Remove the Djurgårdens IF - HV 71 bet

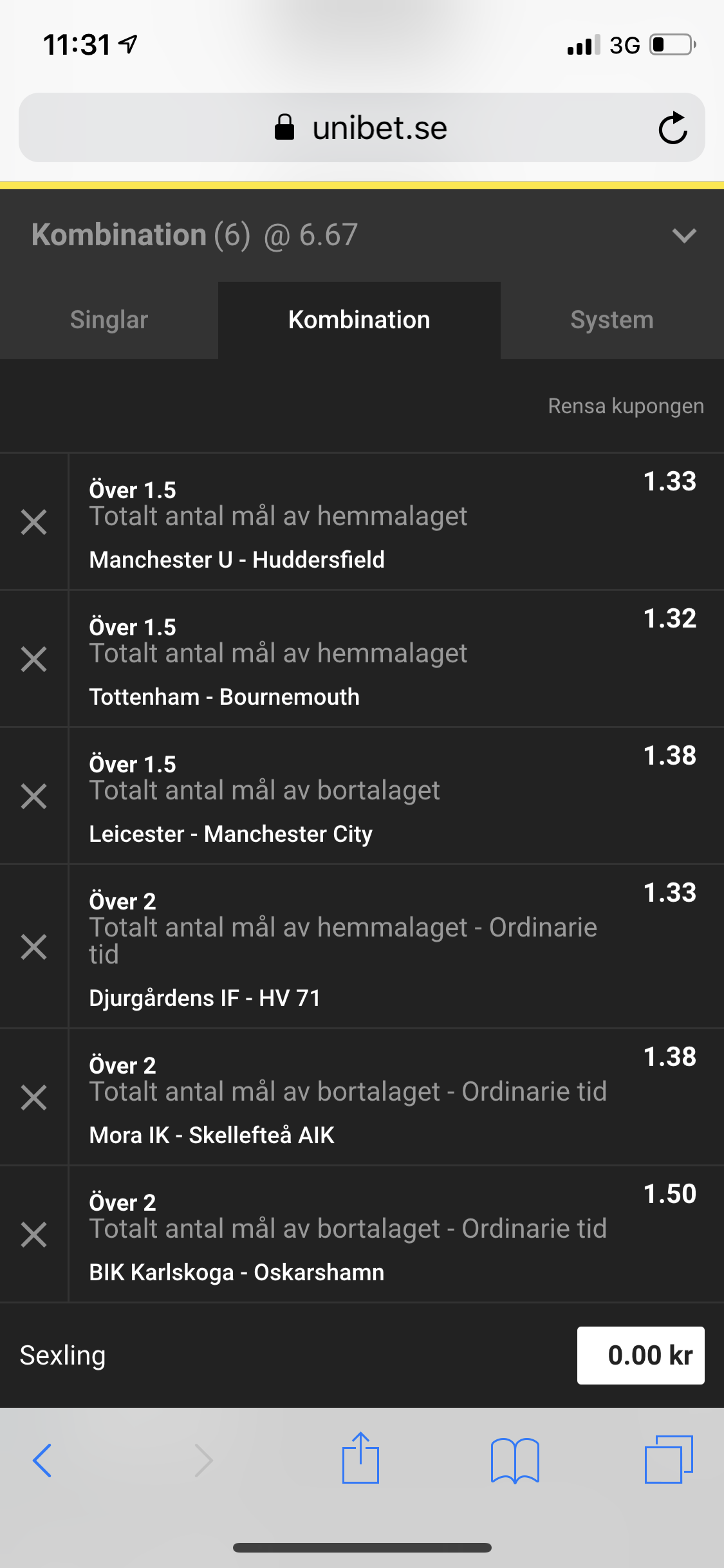[33, 947]
